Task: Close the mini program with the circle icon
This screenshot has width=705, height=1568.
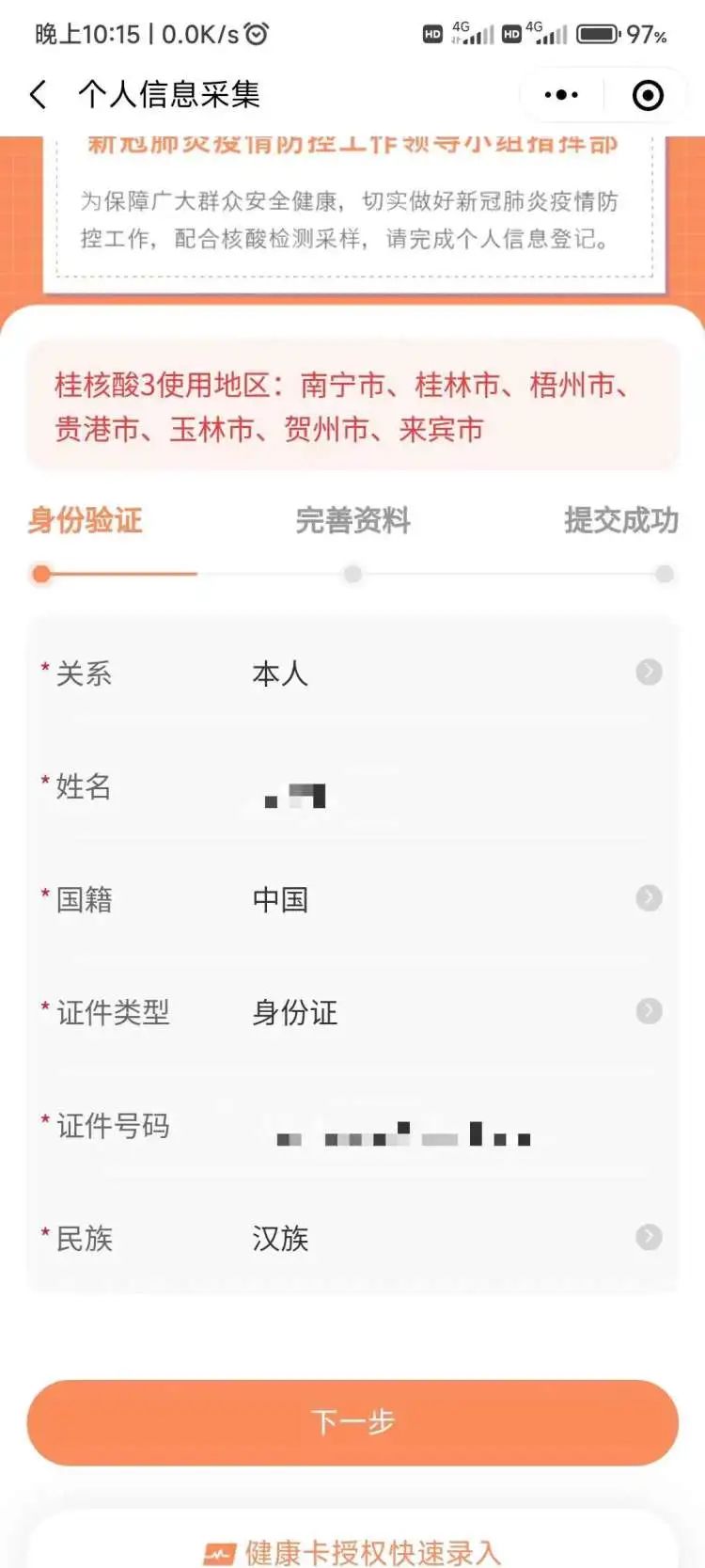Action: [649, 95]
